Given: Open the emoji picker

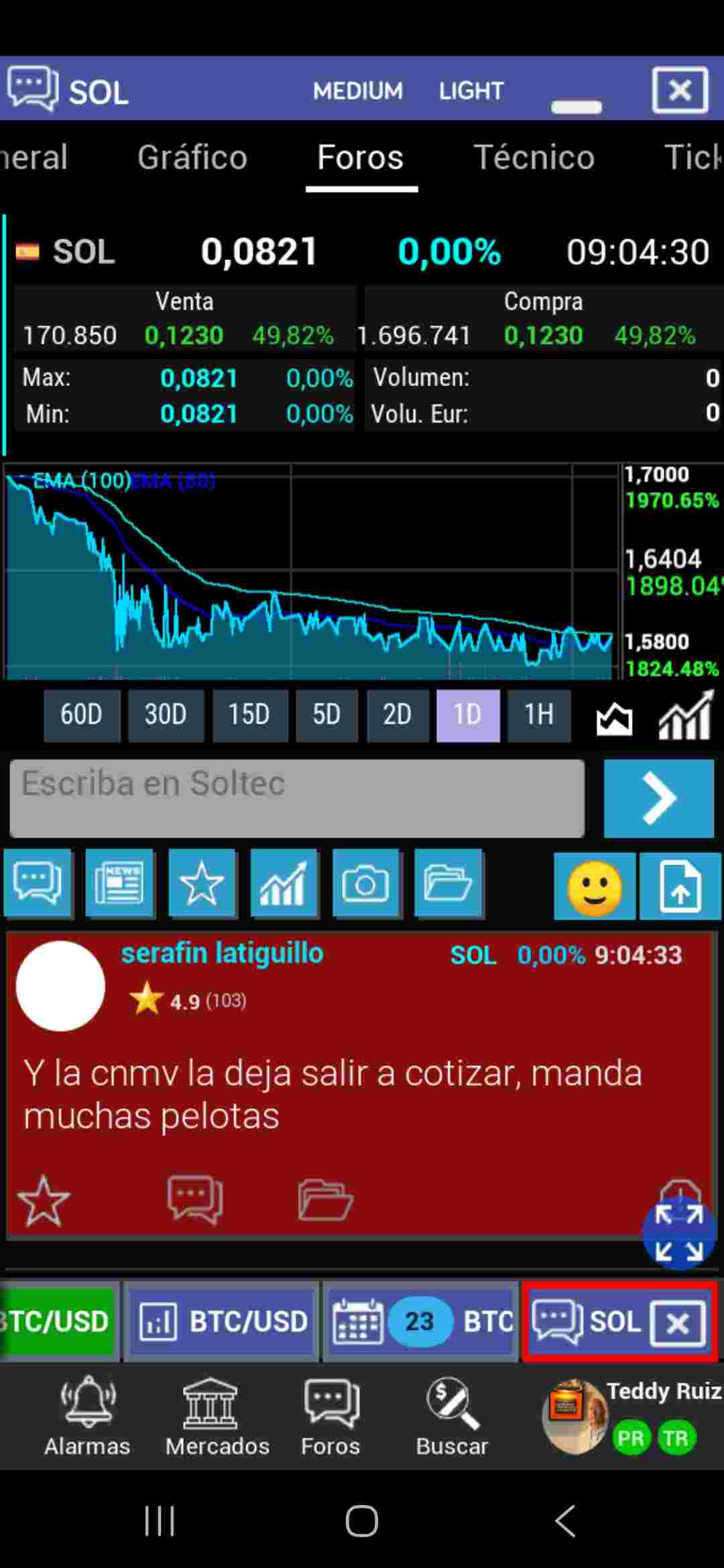Looking at the screenshot, I should click(x=595, y=886).
